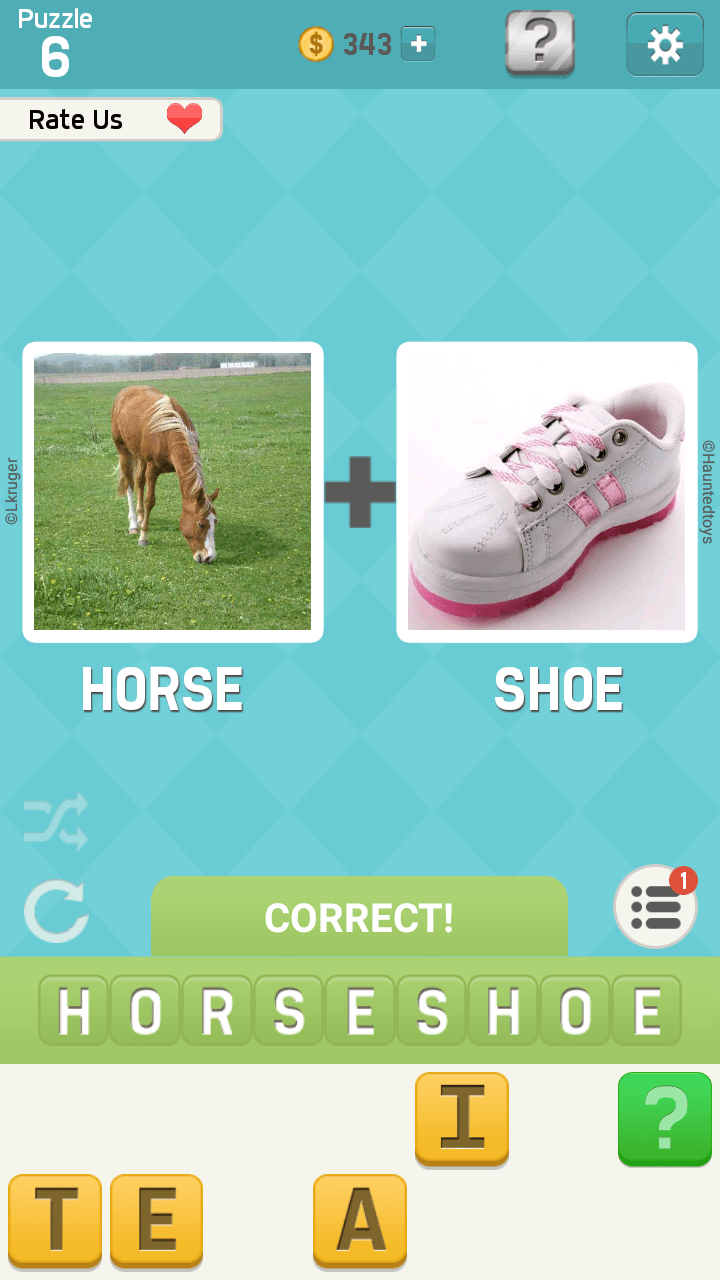Screen dimensions: 720x1280
Task: Tap the CORRECT! banner
Action: 360,916
